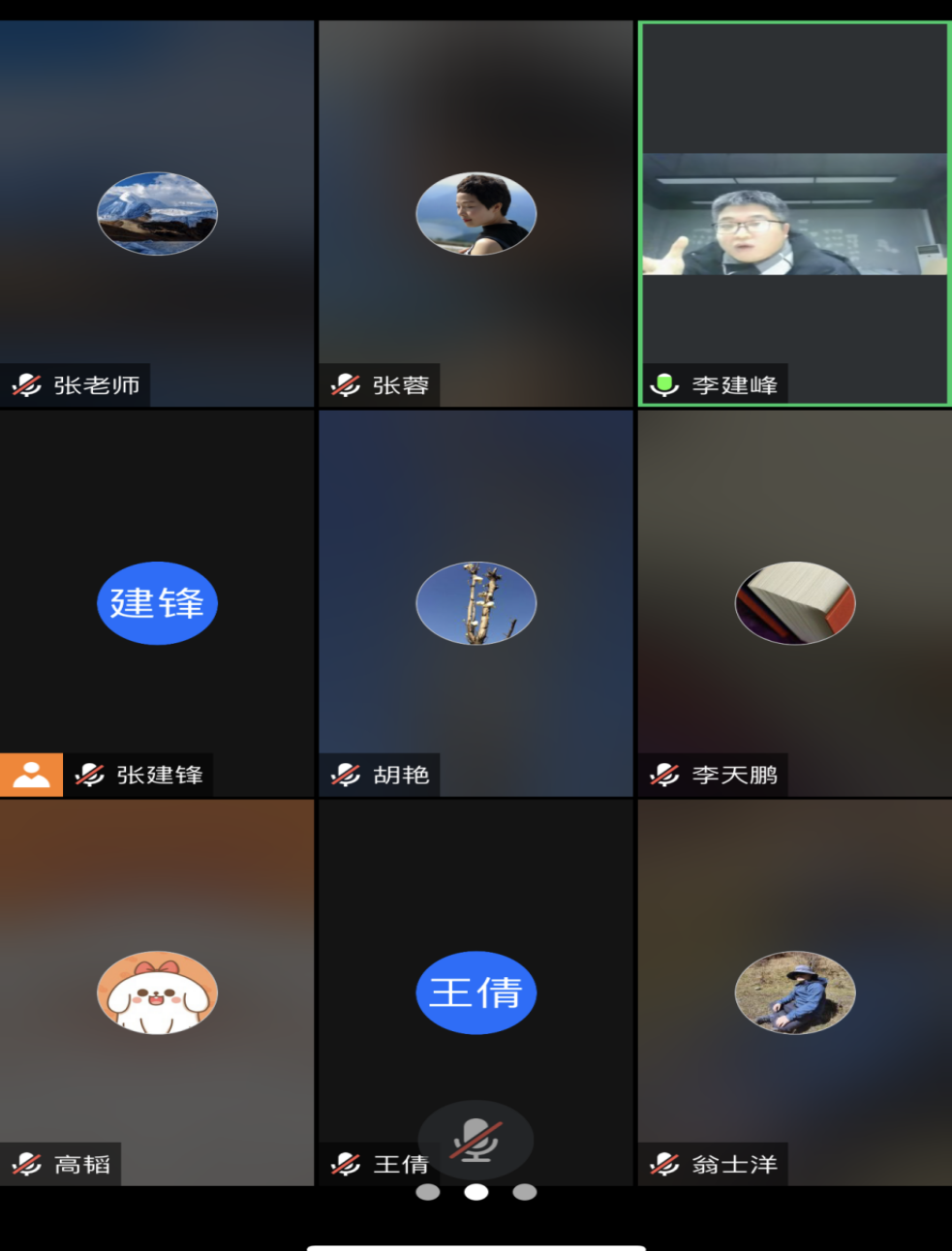Unmute with the floating microphone button

coord(476,1141)
